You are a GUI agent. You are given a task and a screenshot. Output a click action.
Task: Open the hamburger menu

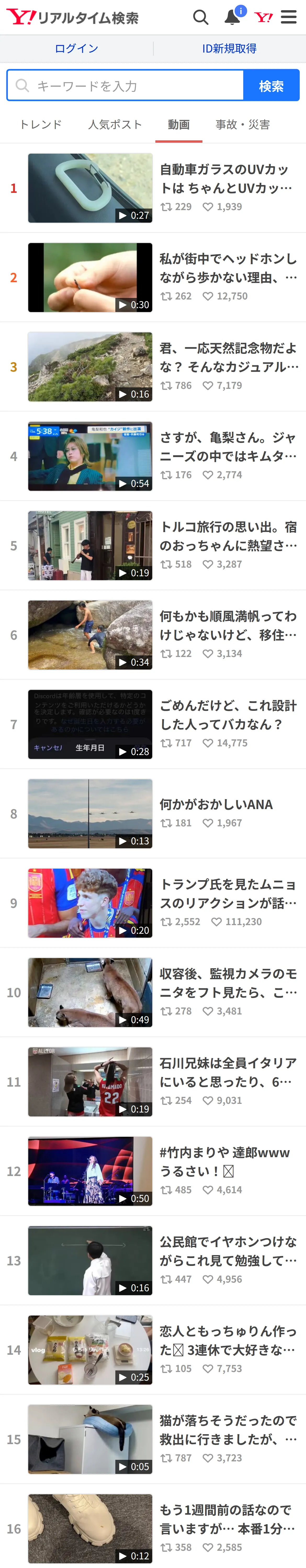click(289, 17)
